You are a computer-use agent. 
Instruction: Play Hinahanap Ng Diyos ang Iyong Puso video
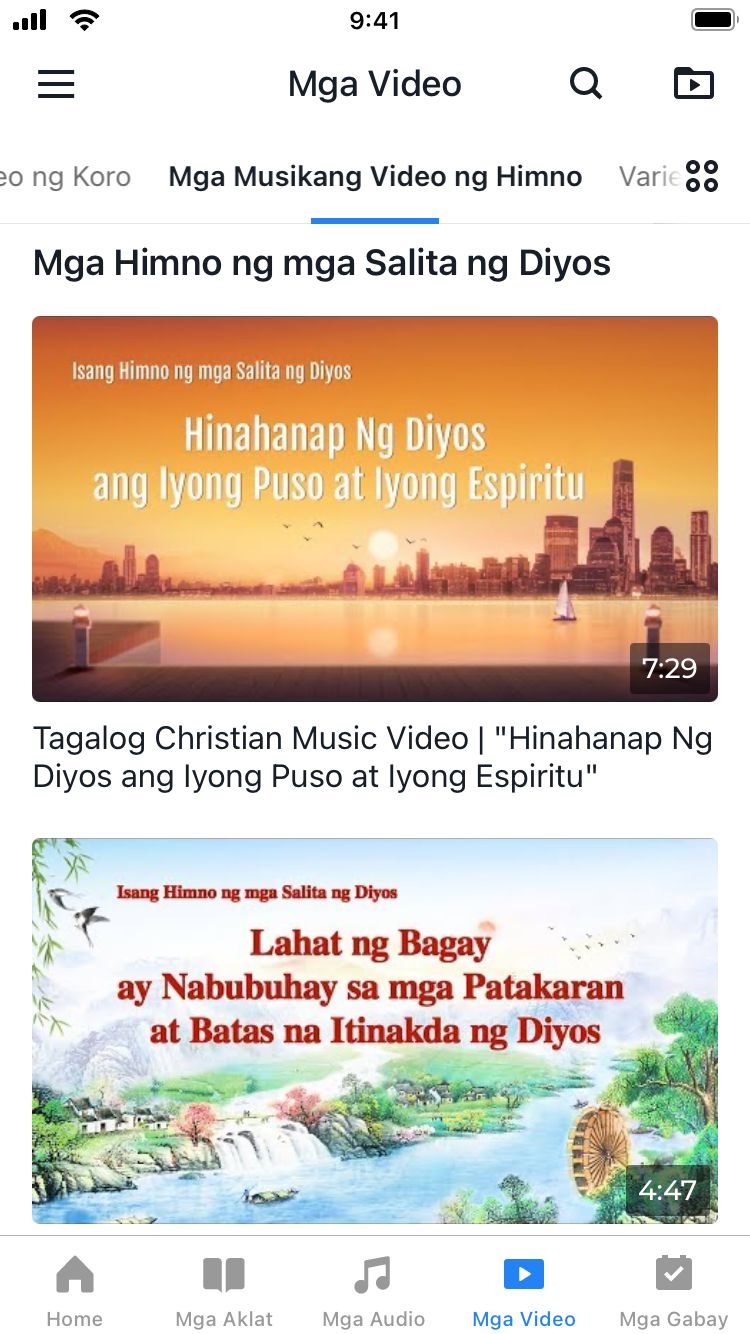[375, 508]
